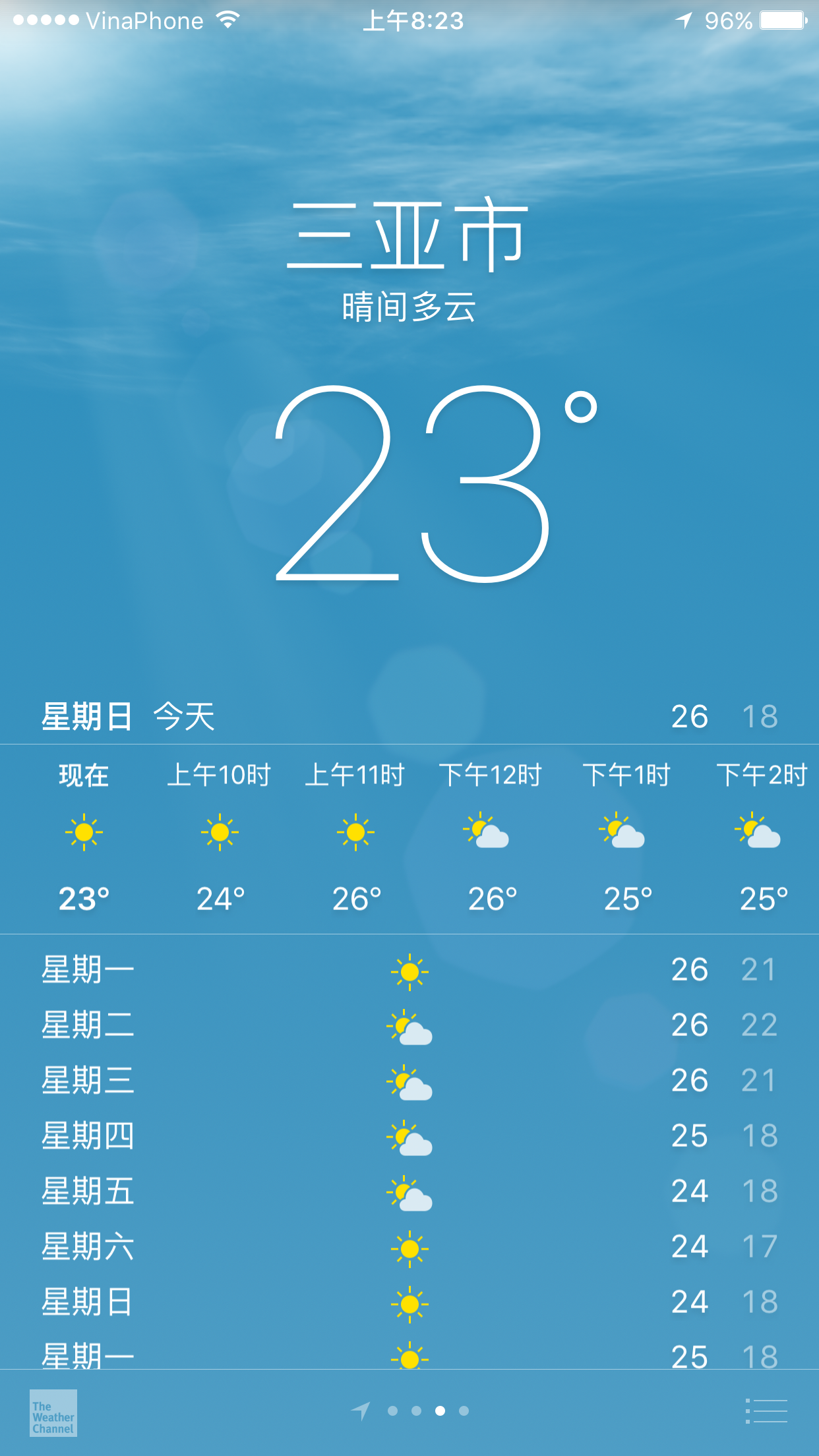Open the city list button

(766, 1411)
